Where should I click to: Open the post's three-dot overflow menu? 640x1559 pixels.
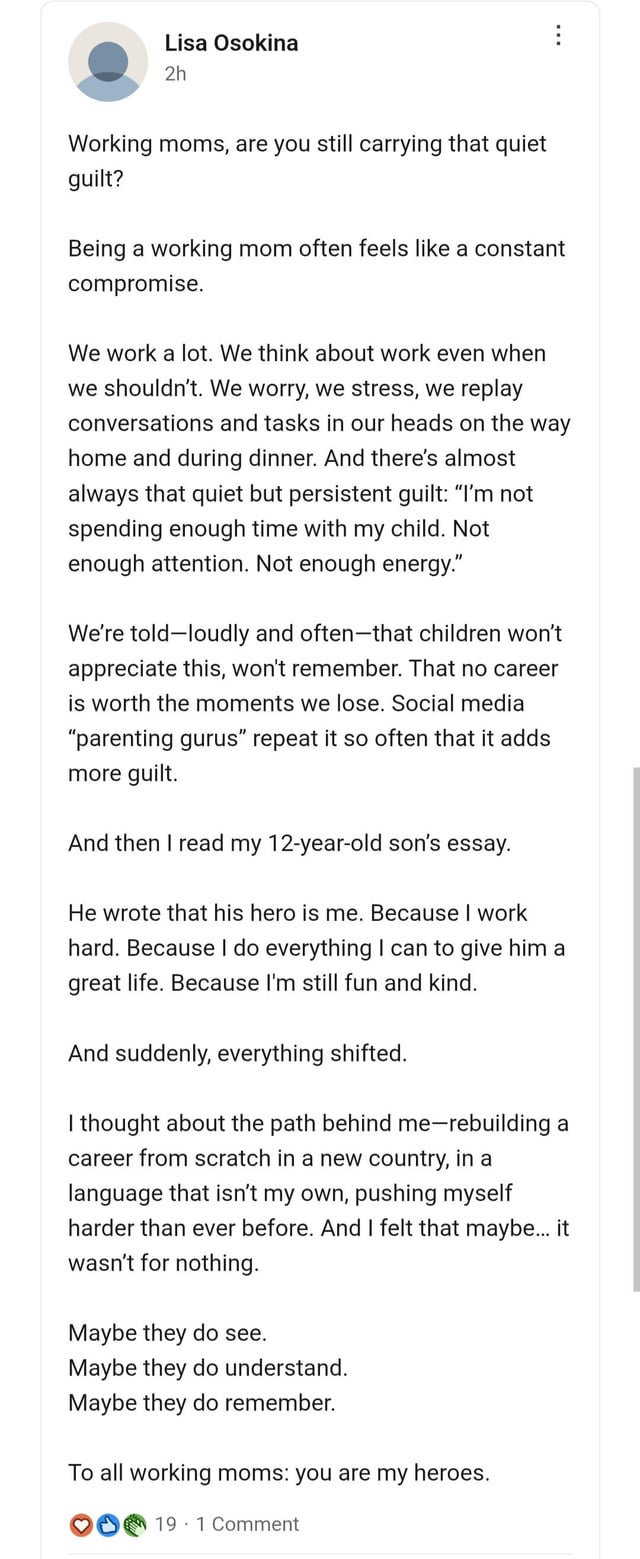pos(558,35)
